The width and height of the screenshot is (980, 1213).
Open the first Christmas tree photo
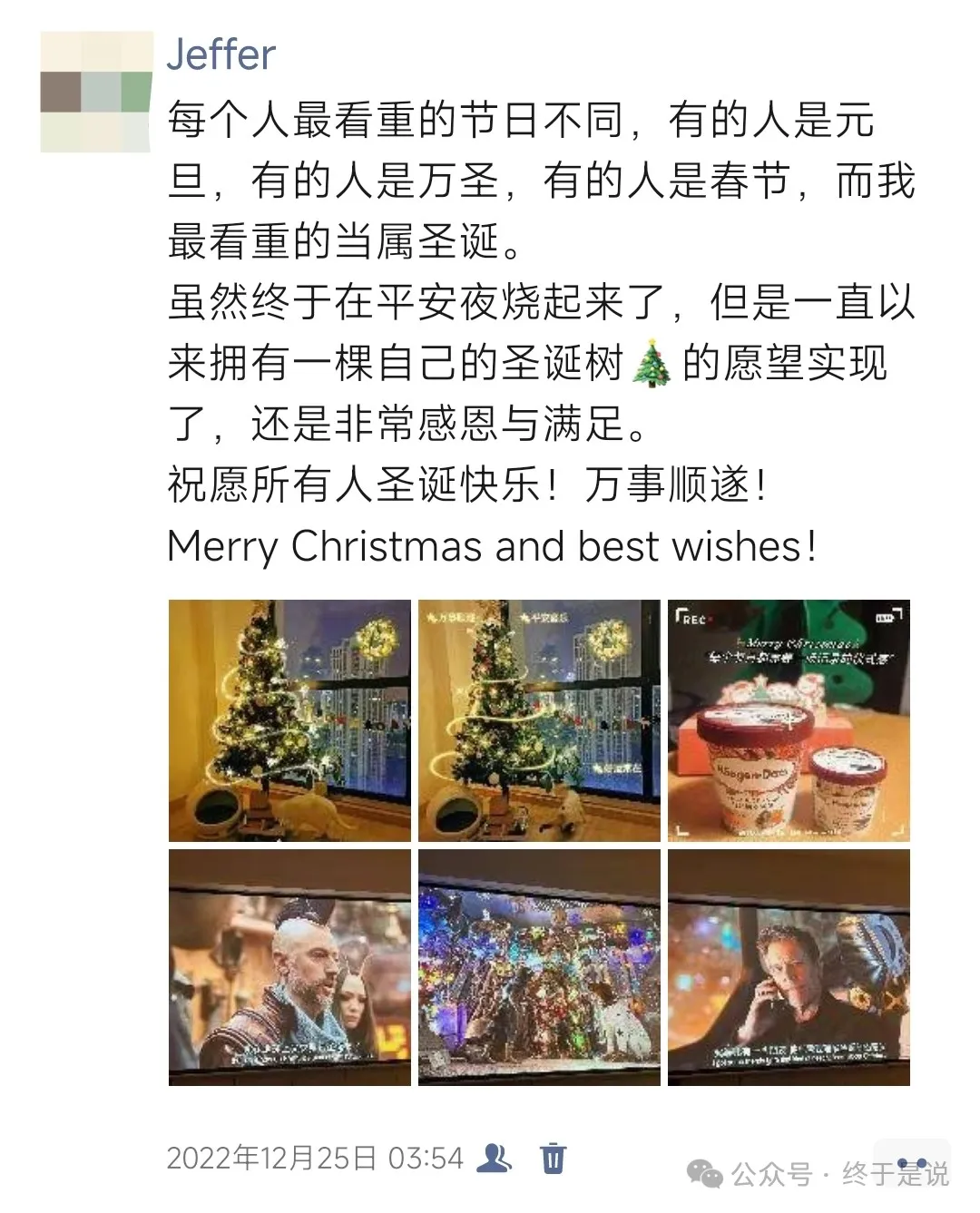[289, 720]
